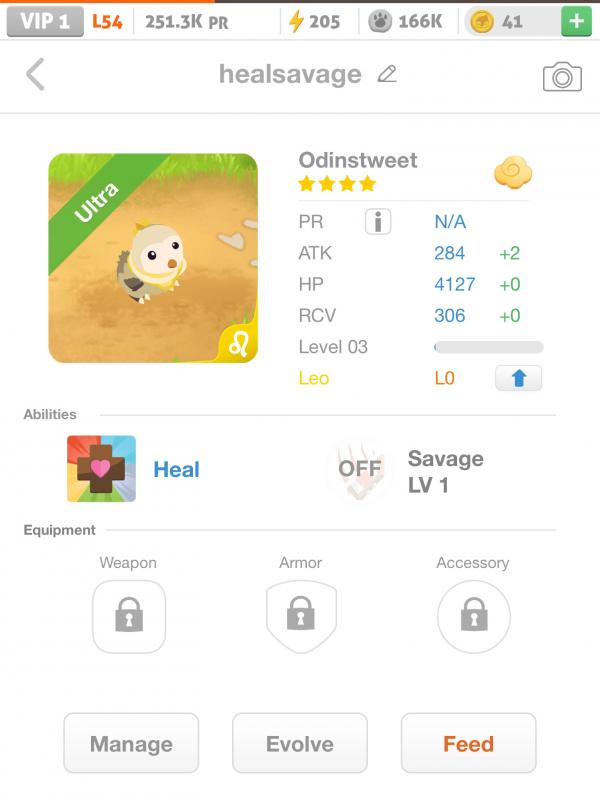Open the camera screenshot icon
The width and height of the screenshot is (600, 800).
point(562,76)
